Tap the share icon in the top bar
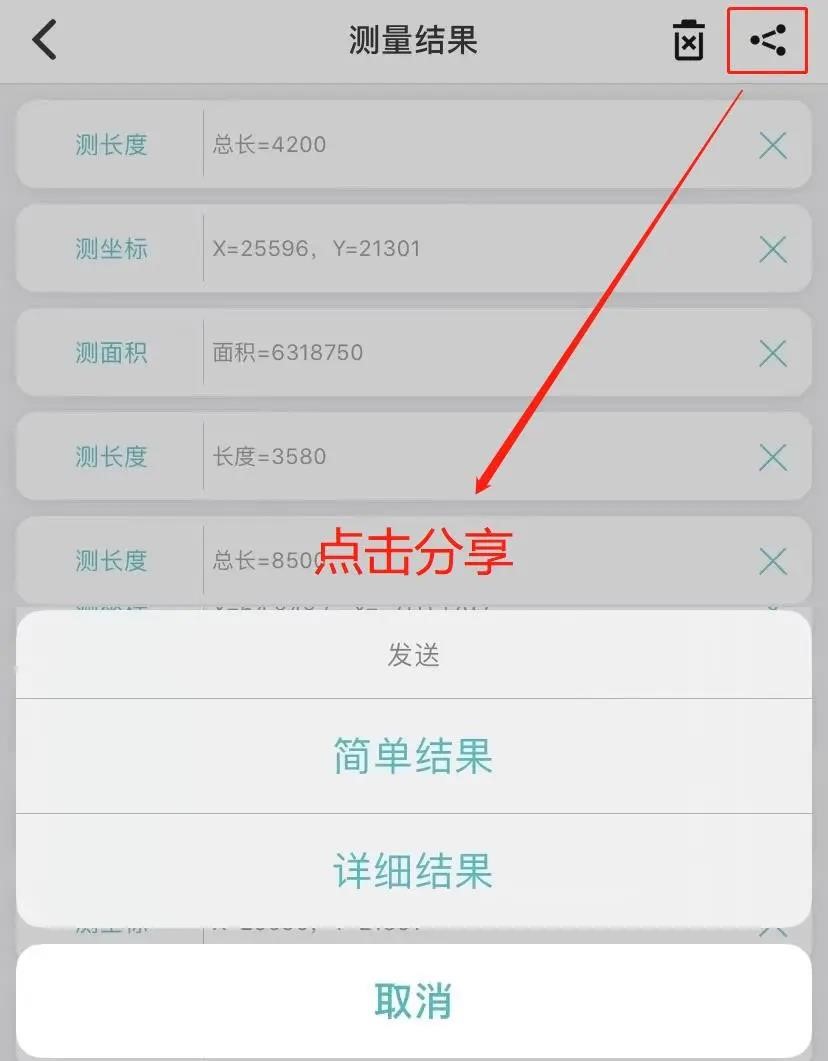 (x=767, y=42)
